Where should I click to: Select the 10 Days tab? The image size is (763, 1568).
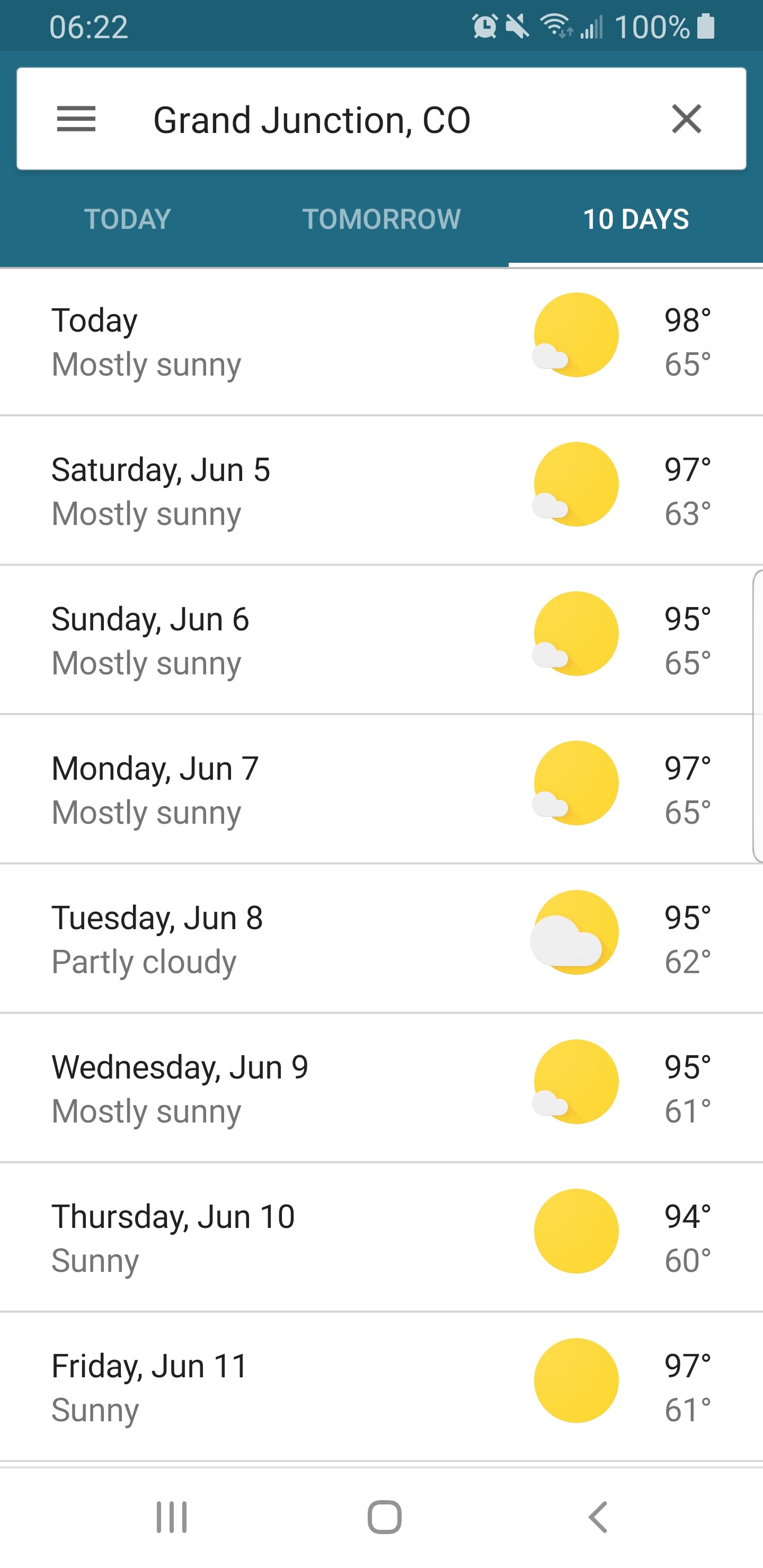pos(636,219)
